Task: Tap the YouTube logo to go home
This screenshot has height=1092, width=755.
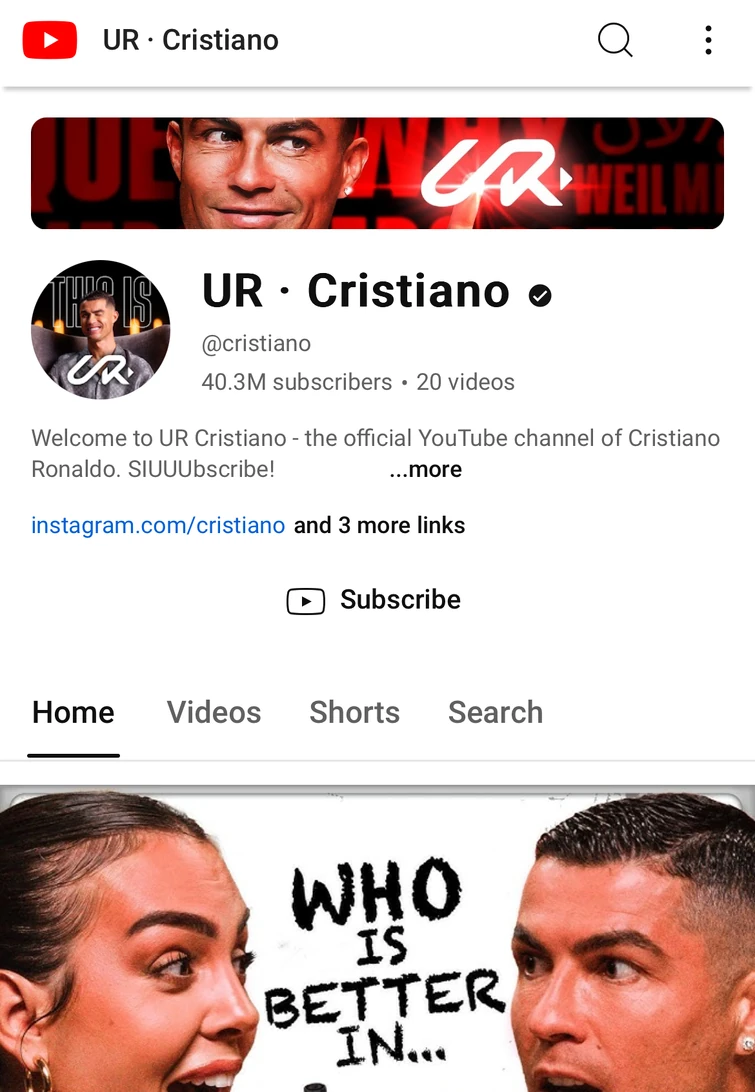Action: 49,41
